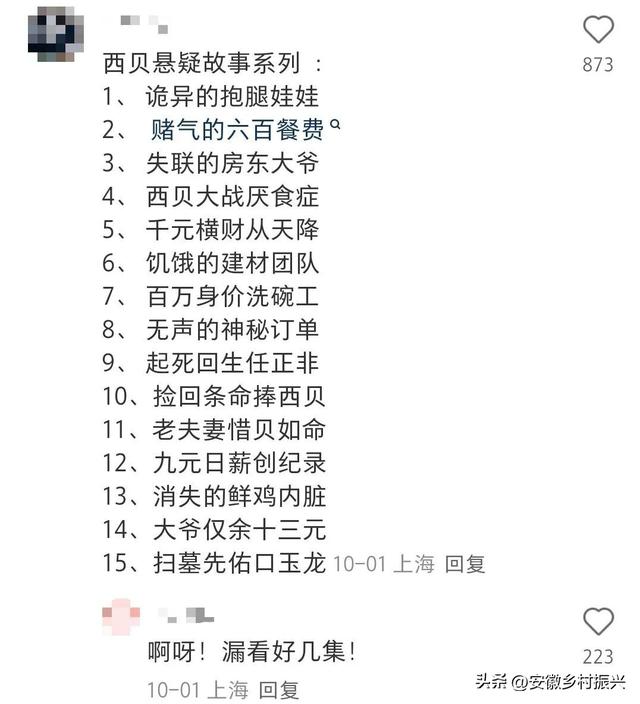Reply to the 漏看好几集 comment

(278, 690)
